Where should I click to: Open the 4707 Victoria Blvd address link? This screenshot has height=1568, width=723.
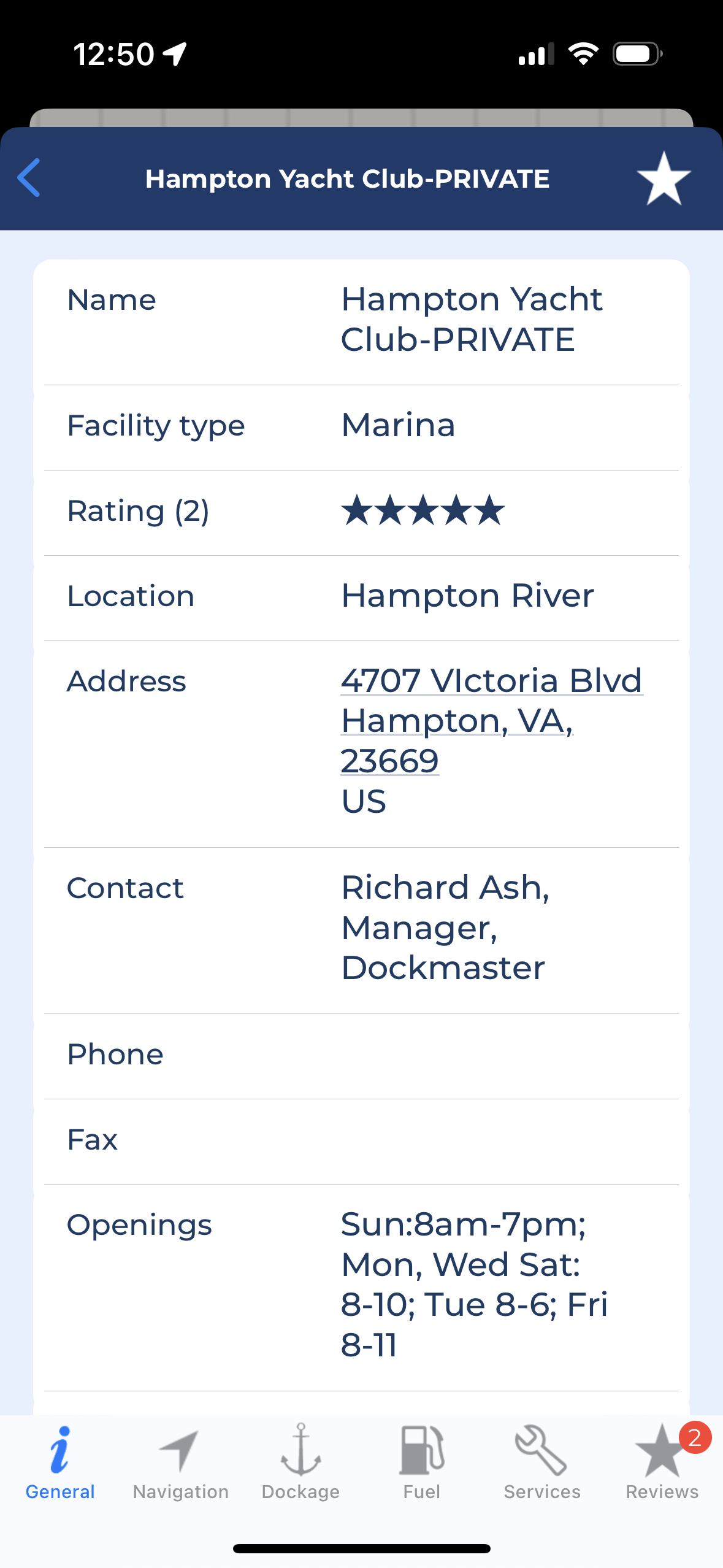491,720
